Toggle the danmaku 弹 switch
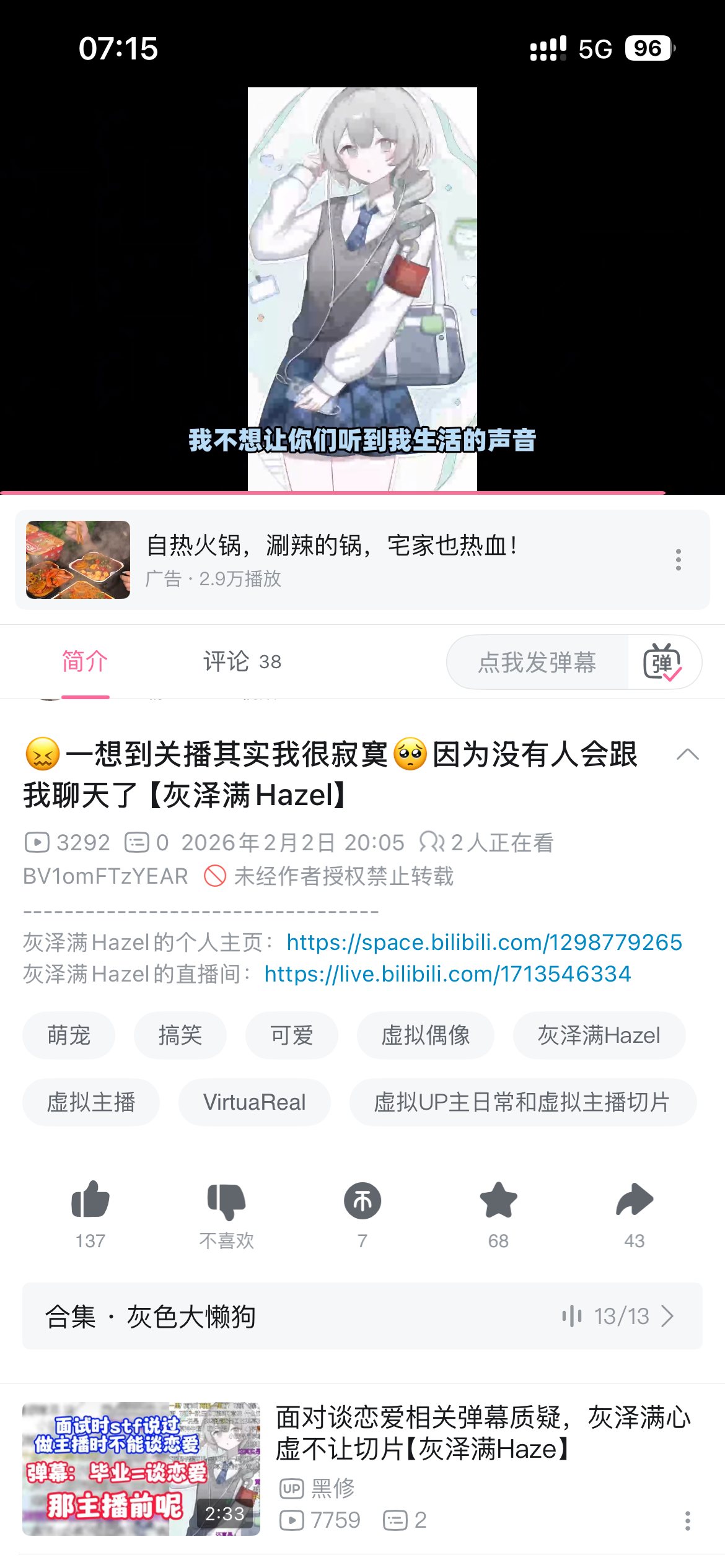 click(662, 662)
